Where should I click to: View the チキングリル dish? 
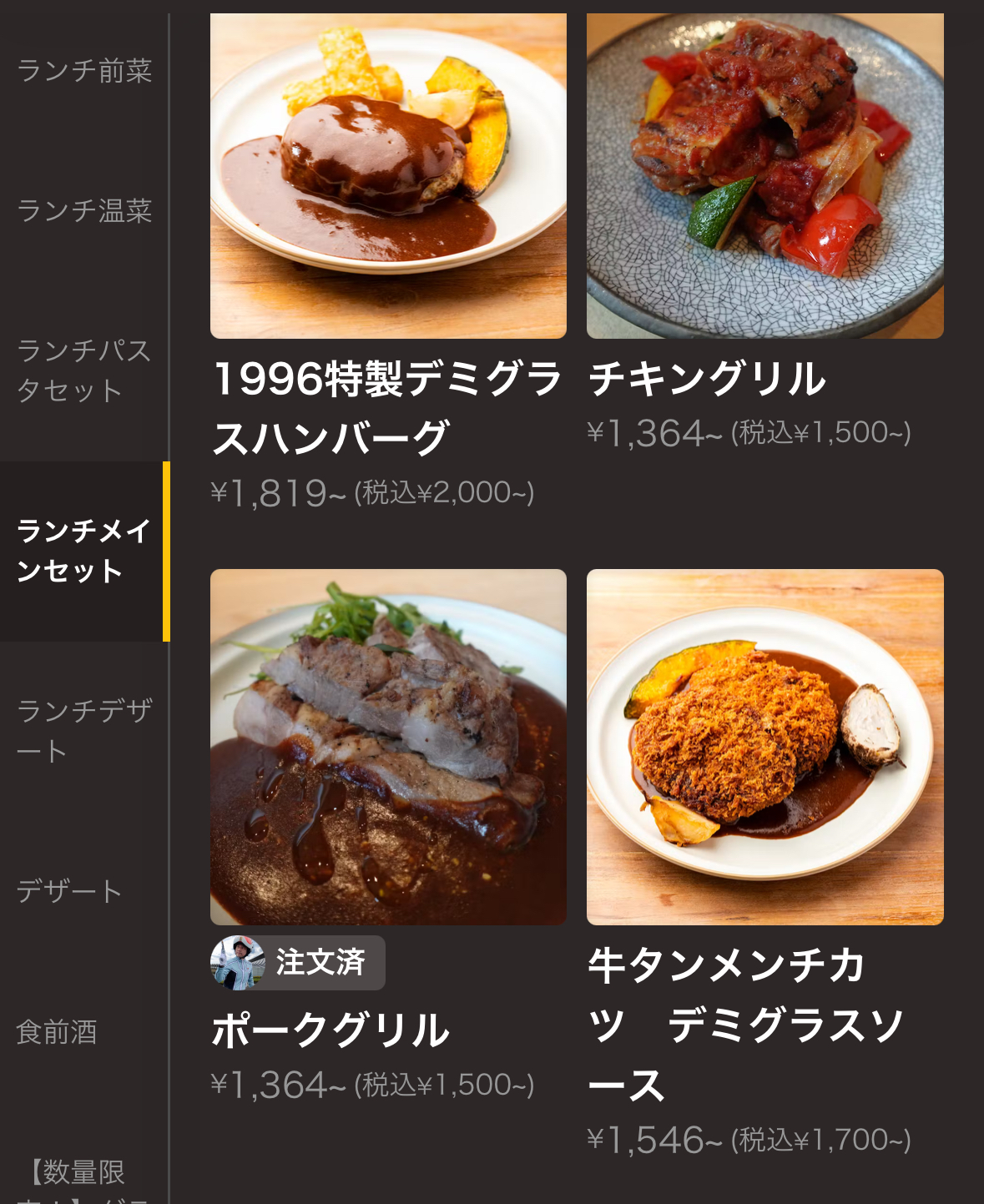tap(764, 176)
